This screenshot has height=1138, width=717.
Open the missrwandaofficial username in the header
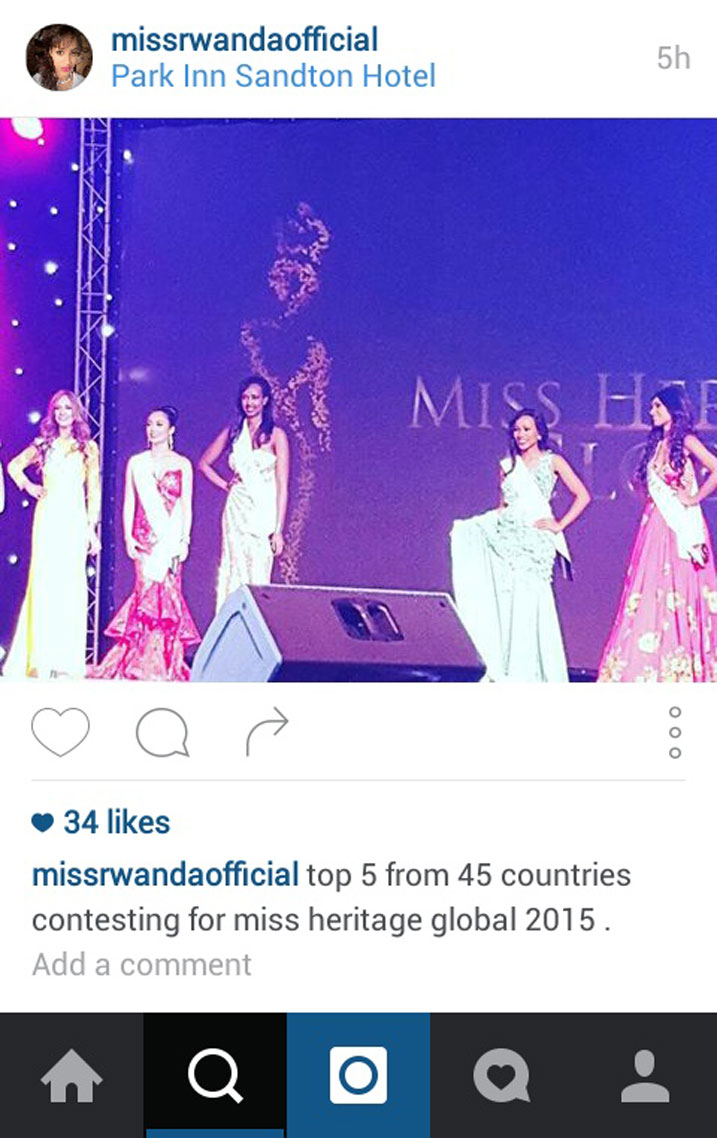244,40
